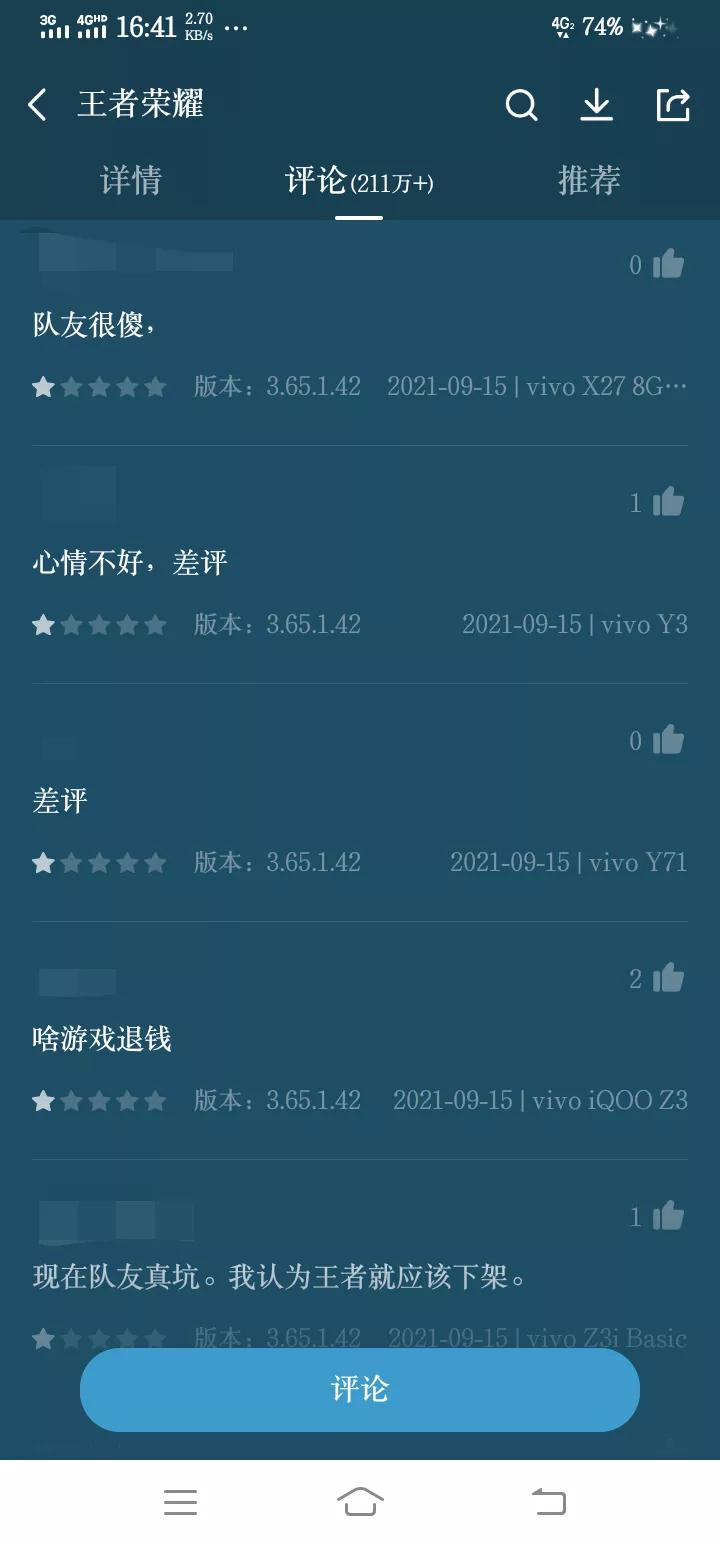Click the back arrow beside 王者荣耀
Image resolution: width=720 pixels, height=1544 pixels.
click(36, 104)
